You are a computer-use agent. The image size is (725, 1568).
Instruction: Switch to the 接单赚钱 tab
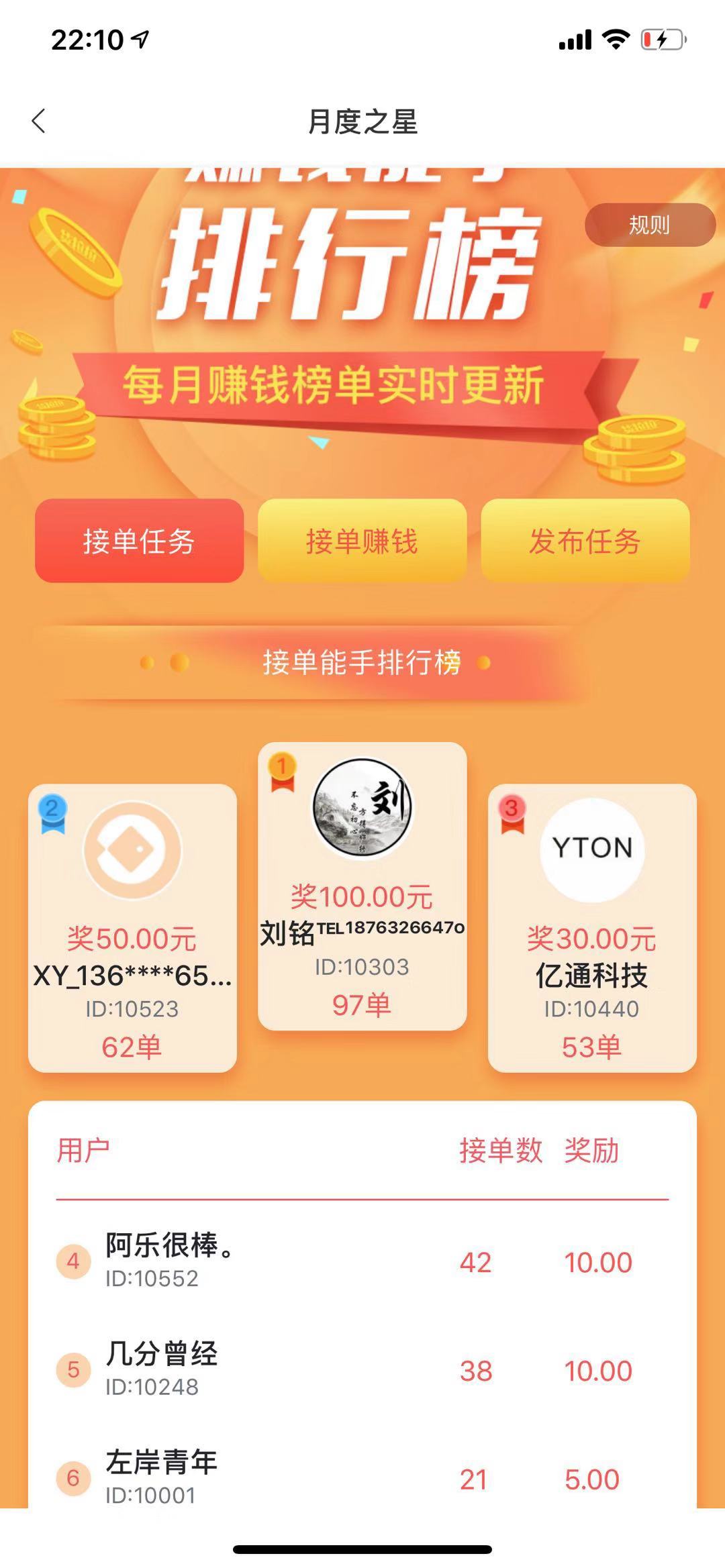pyautogui.click(x=362, y=543)
